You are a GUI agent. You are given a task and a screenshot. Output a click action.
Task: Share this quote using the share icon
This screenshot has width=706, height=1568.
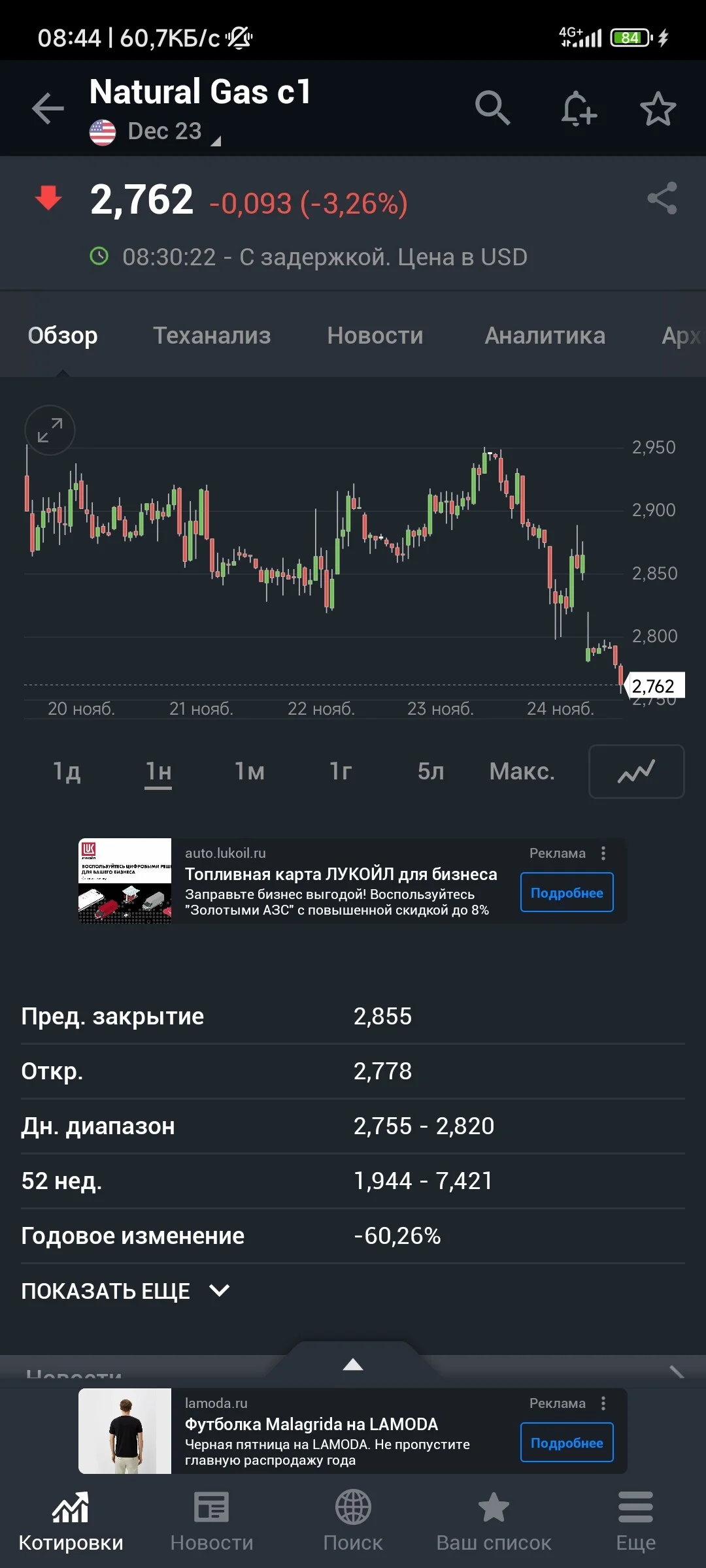[662, 198]
